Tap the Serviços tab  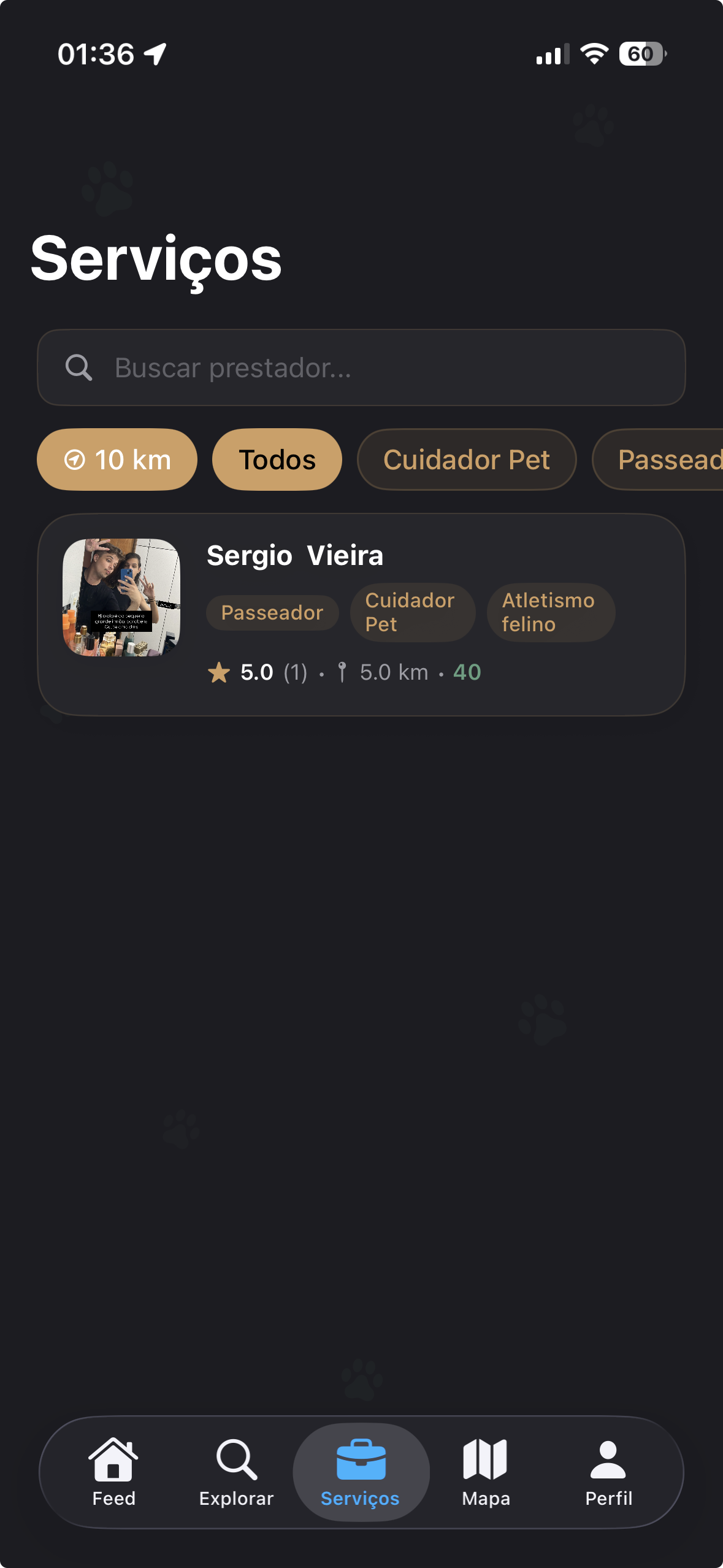[x=361, y=1472]
